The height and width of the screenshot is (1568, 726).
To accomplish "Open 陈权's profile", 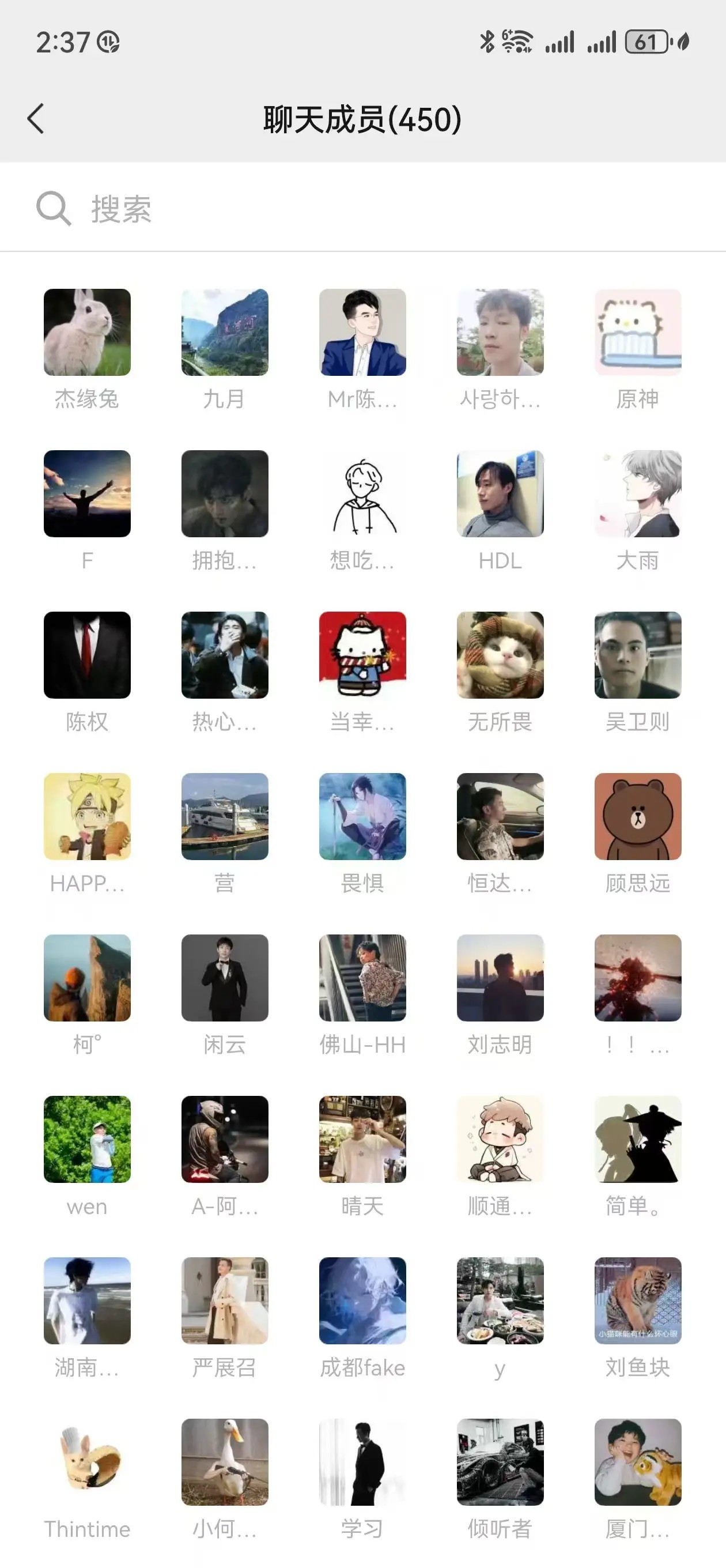I will tap(87, 655).
